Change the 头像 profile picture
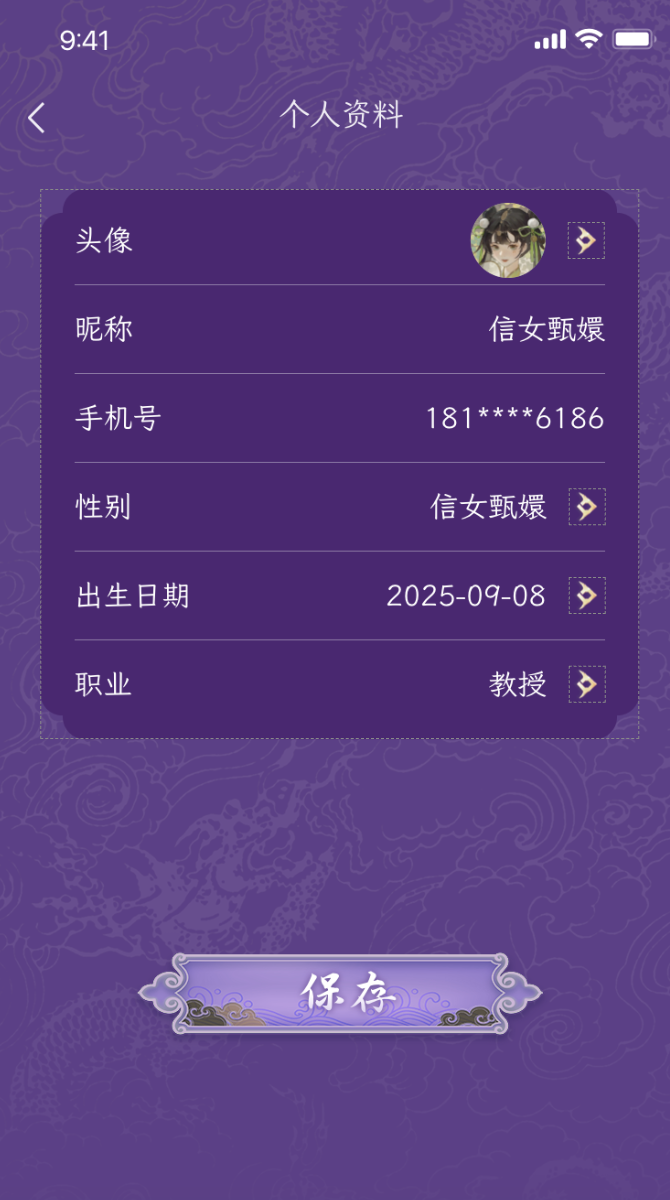The height and width of the screenshot is (1200, 670). click(586, 241)
